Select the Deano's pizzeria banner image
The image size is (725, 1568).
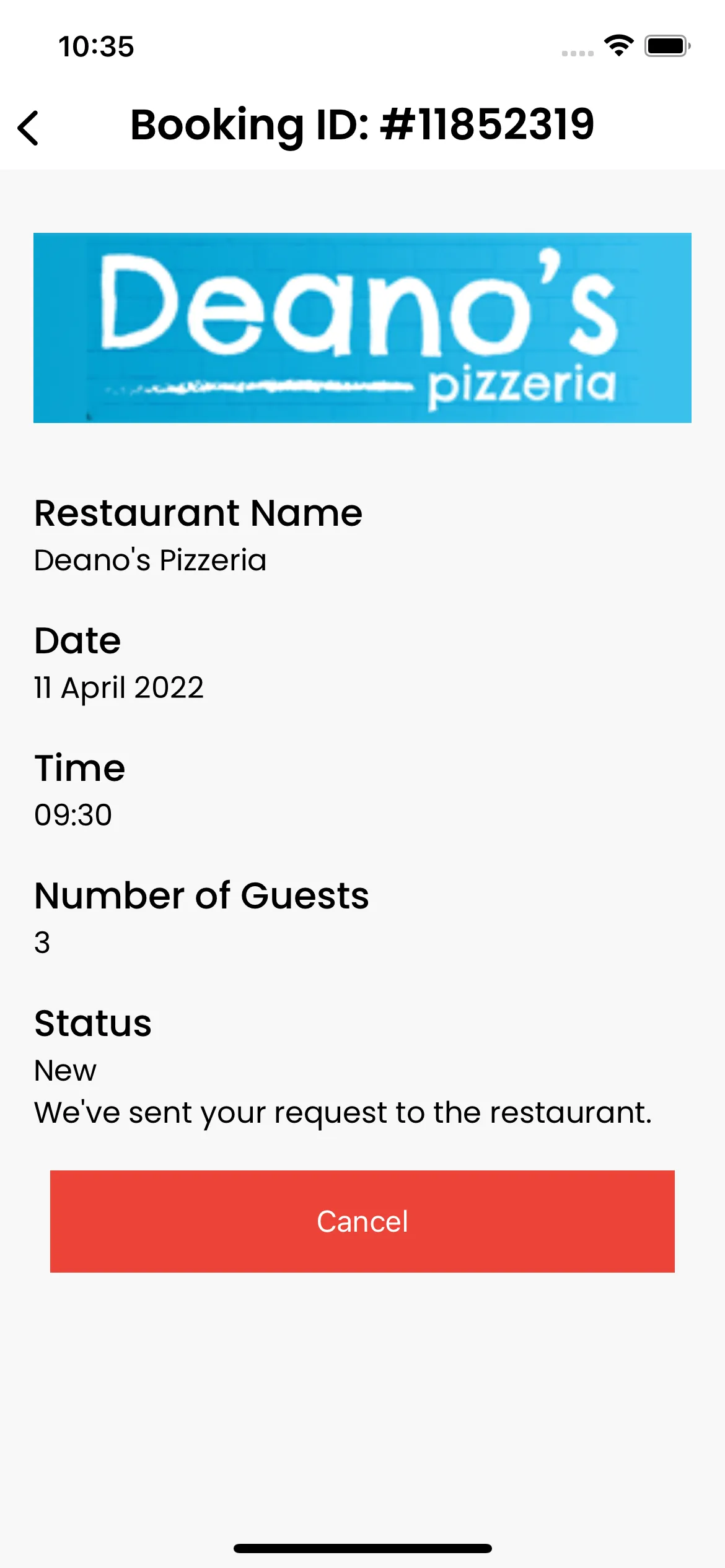coord(361,328)
